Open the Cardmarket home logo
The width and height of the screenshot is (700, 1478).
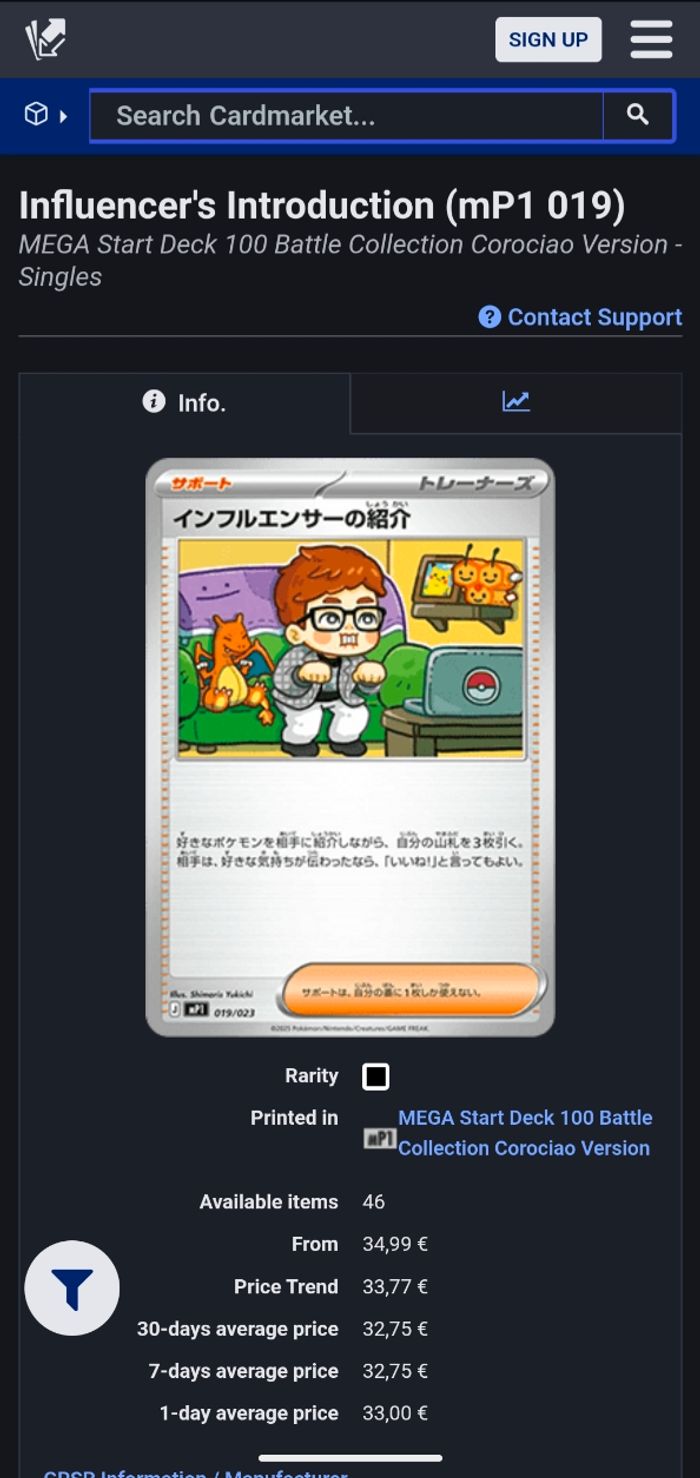(x=45, y=40)
